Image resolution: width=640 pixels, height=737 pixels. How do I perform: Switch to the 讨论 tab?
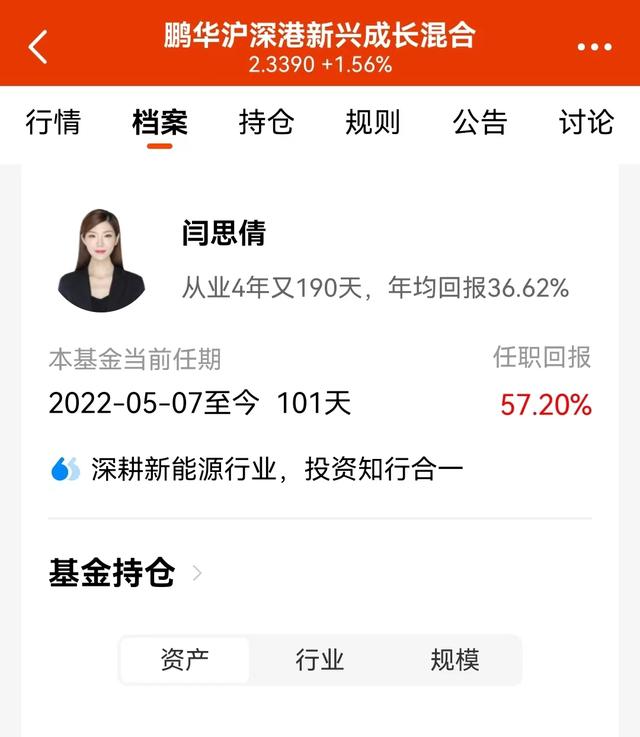[x=586, y=123]
